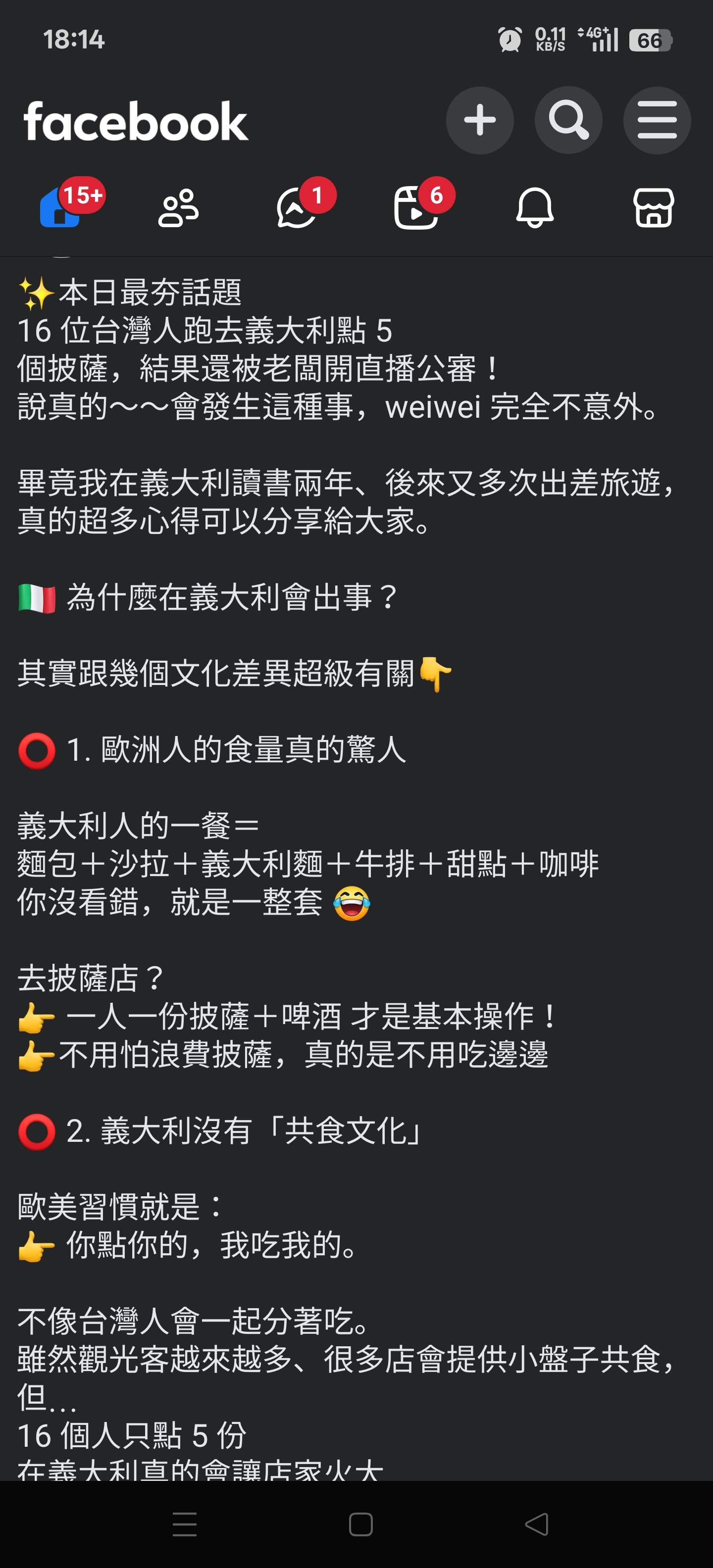Screen dimensions: 713x1568
Task: Create a new post with the plus button
Action: (x=479, y=120)
